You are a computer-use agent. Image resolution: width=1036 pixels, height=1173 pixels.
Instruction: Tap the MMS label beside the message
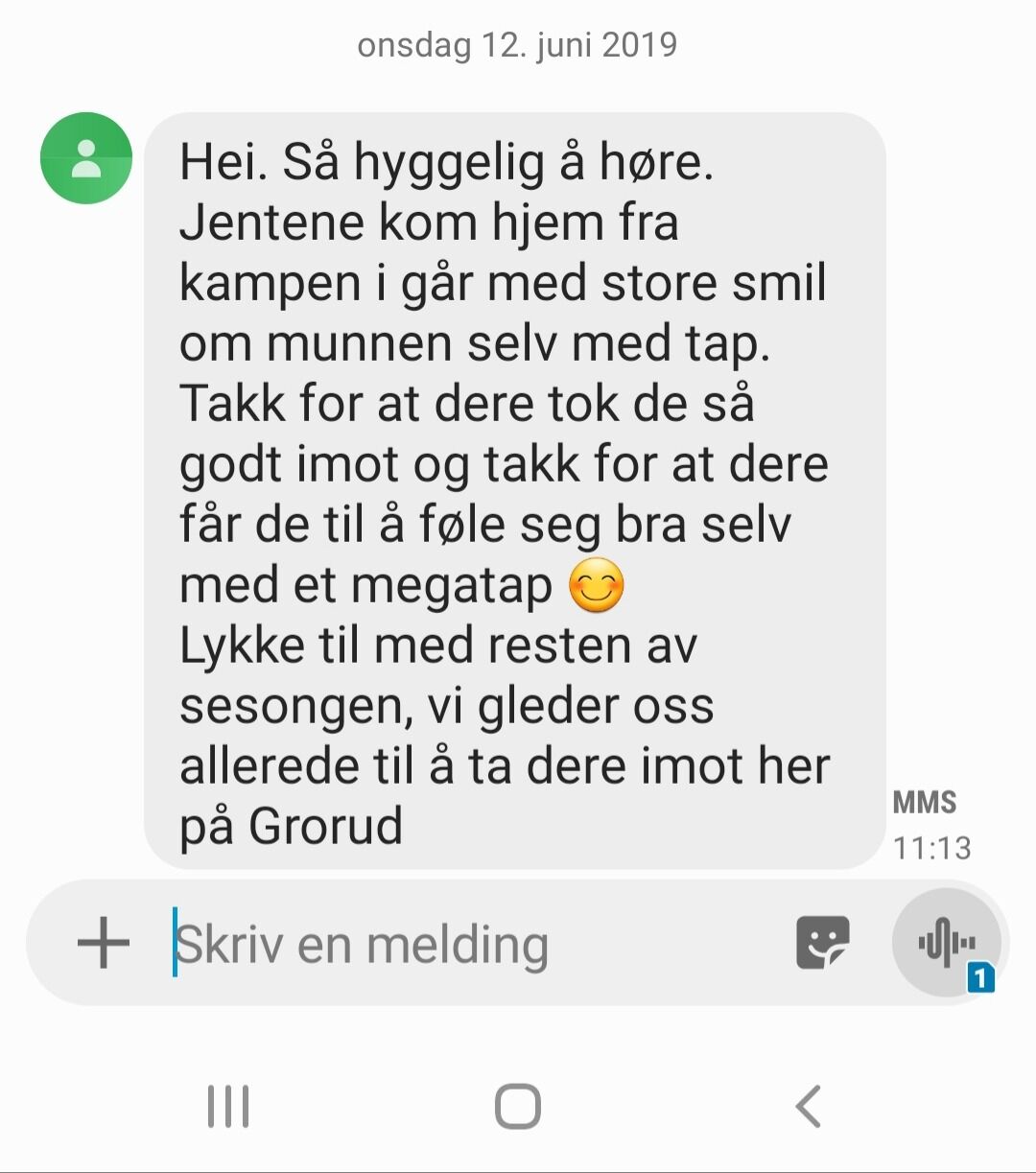(927, 802)
